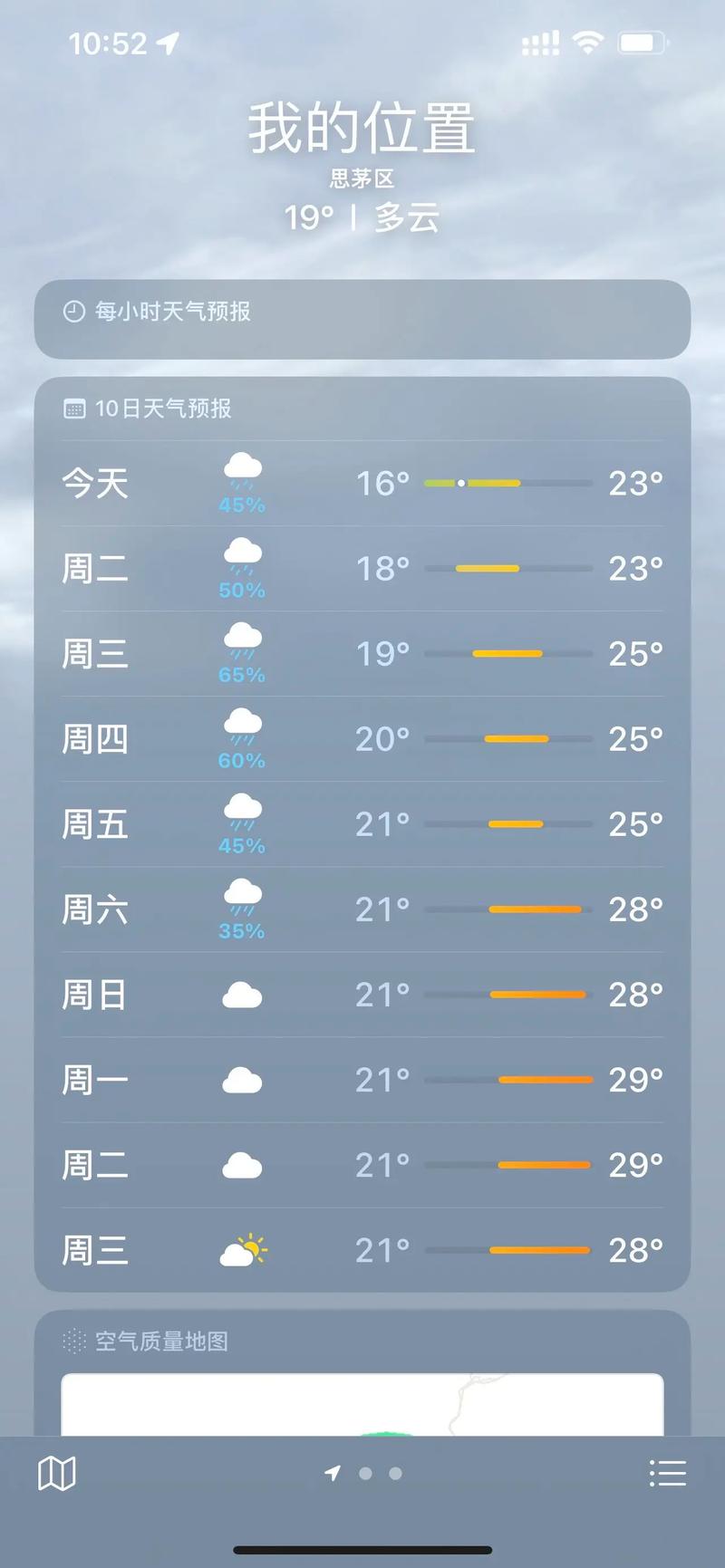Image resolution: width=725 pixels, height=1568 pixels.
Task: Tap the location arrow icon in status bar
Action: coord(168,41)
